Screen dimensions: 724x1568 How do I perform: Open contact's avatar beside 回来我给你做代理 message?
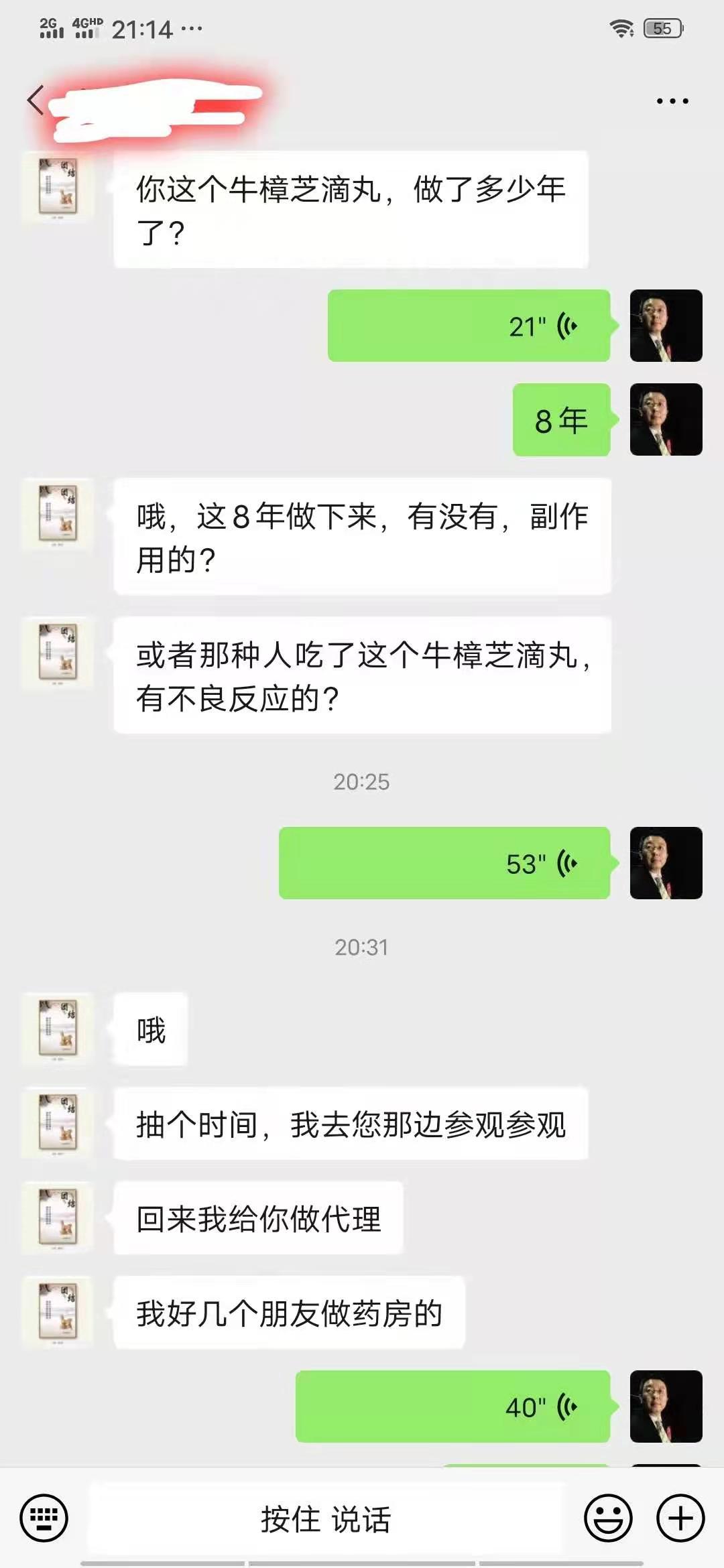coord(58,1218)
